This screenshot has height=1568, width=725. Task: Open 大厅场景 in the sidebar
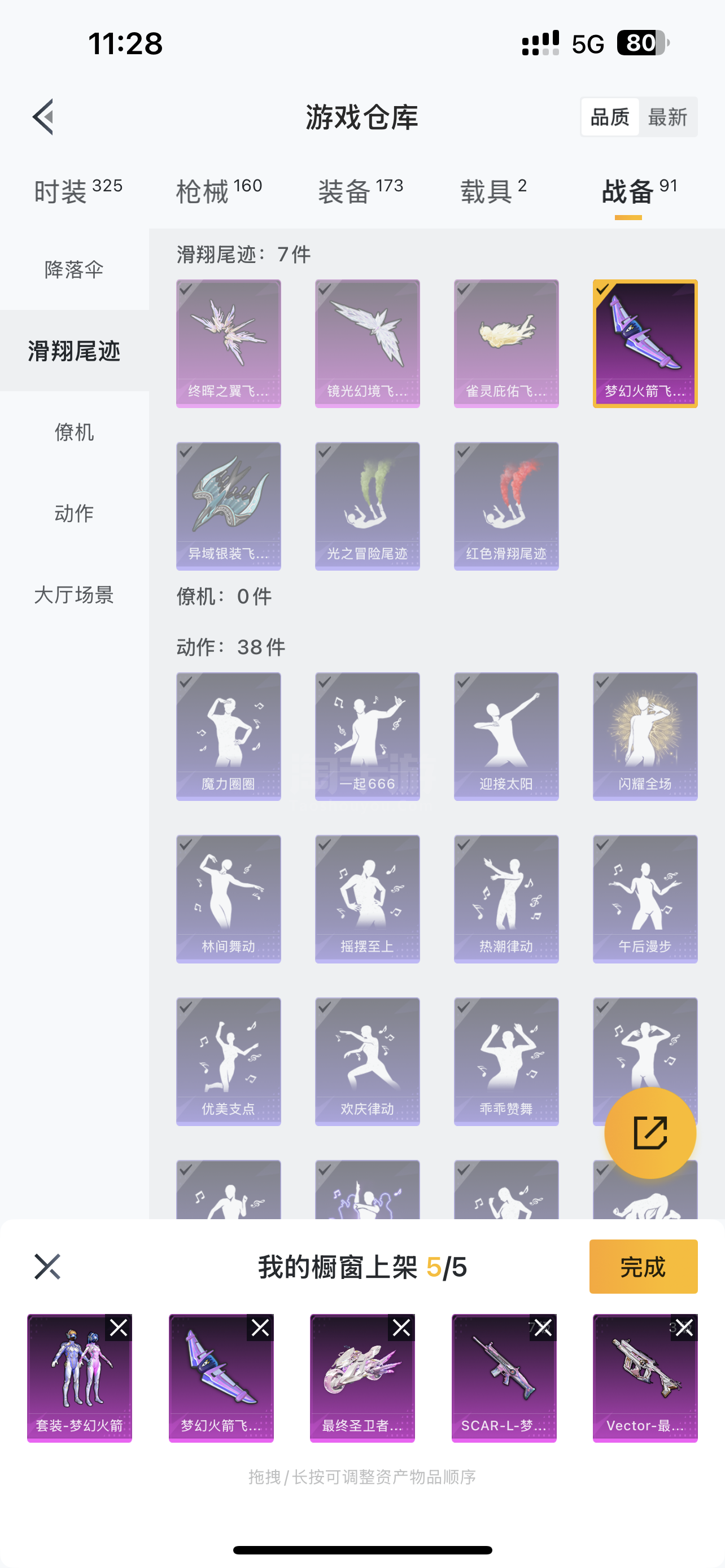coord(75,595)
